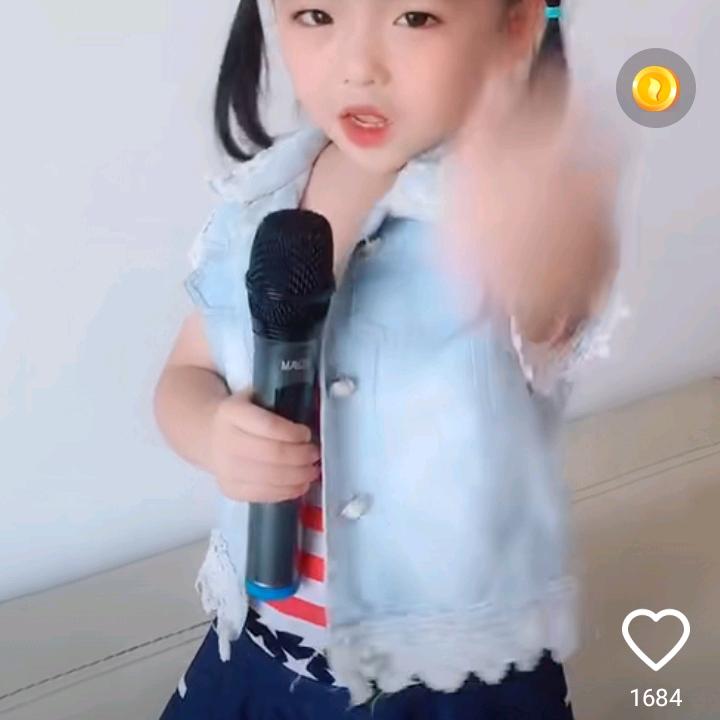Screen dimensions: 720x720
Task: Like this video with the heart icon
Action: pyautogui.click(x=655, y=639)
